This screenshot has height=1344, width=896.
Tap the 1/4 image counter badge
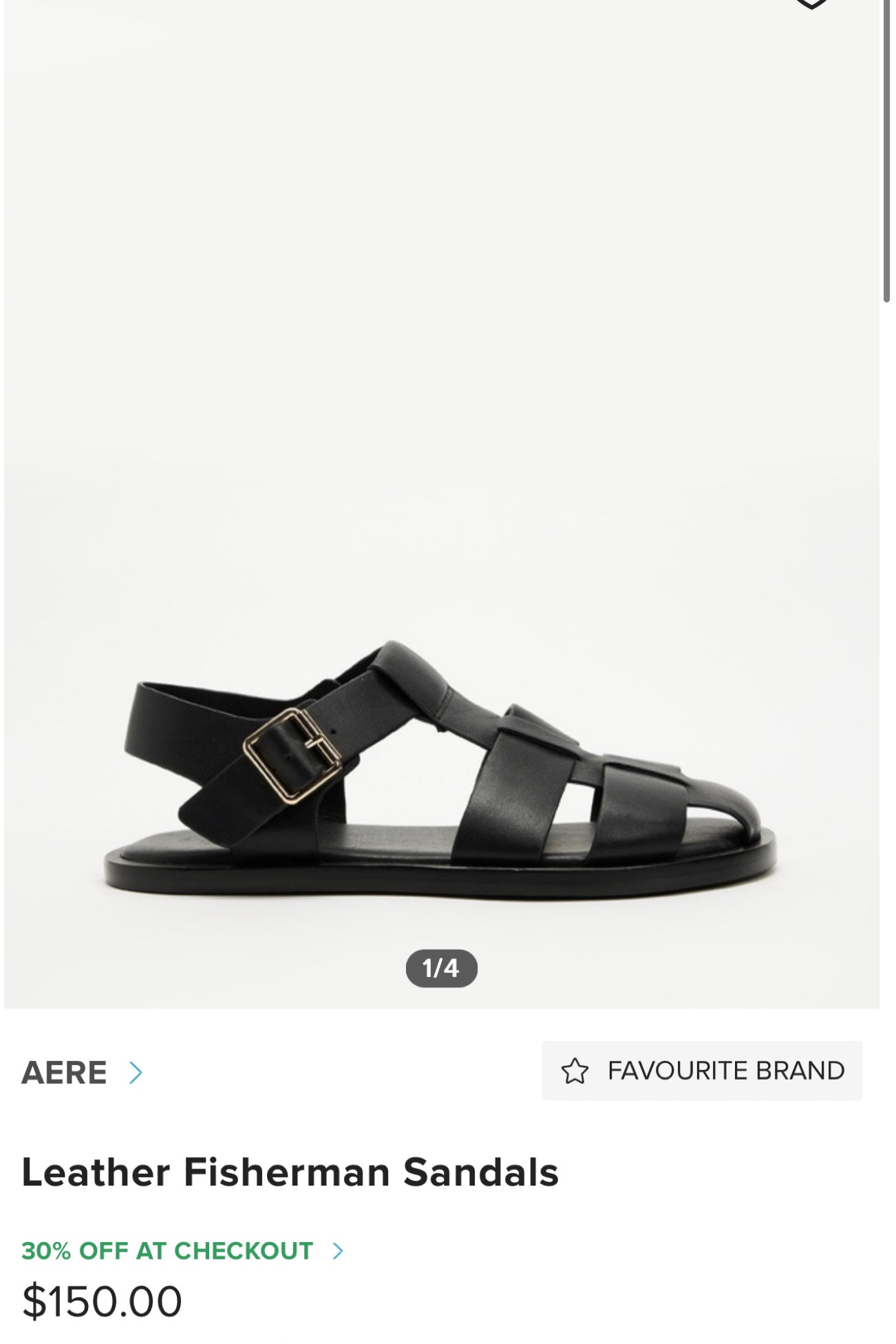pos(443,969)
